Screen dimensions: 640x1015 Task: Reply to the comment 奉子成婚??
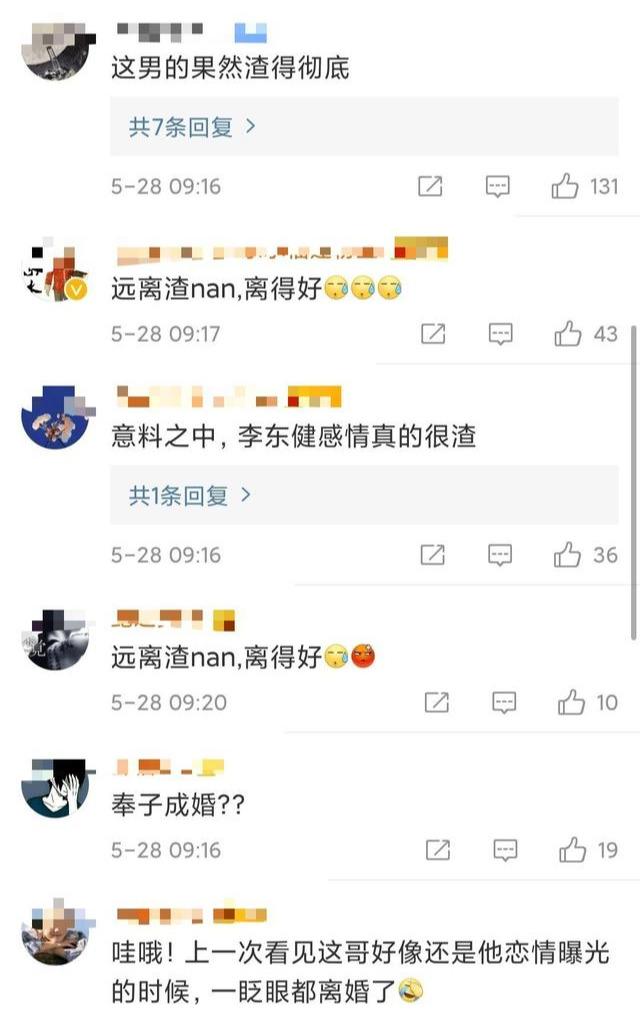pos(505,851)
